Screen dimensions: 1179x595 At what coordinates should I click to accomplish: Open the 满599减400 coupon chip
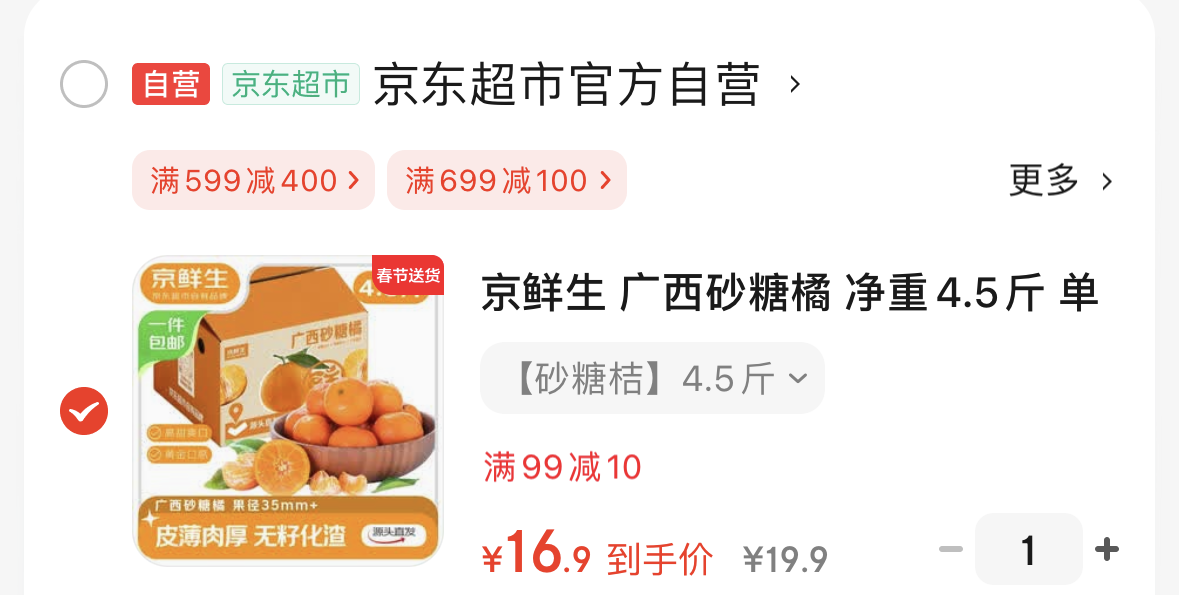[253, 181]
